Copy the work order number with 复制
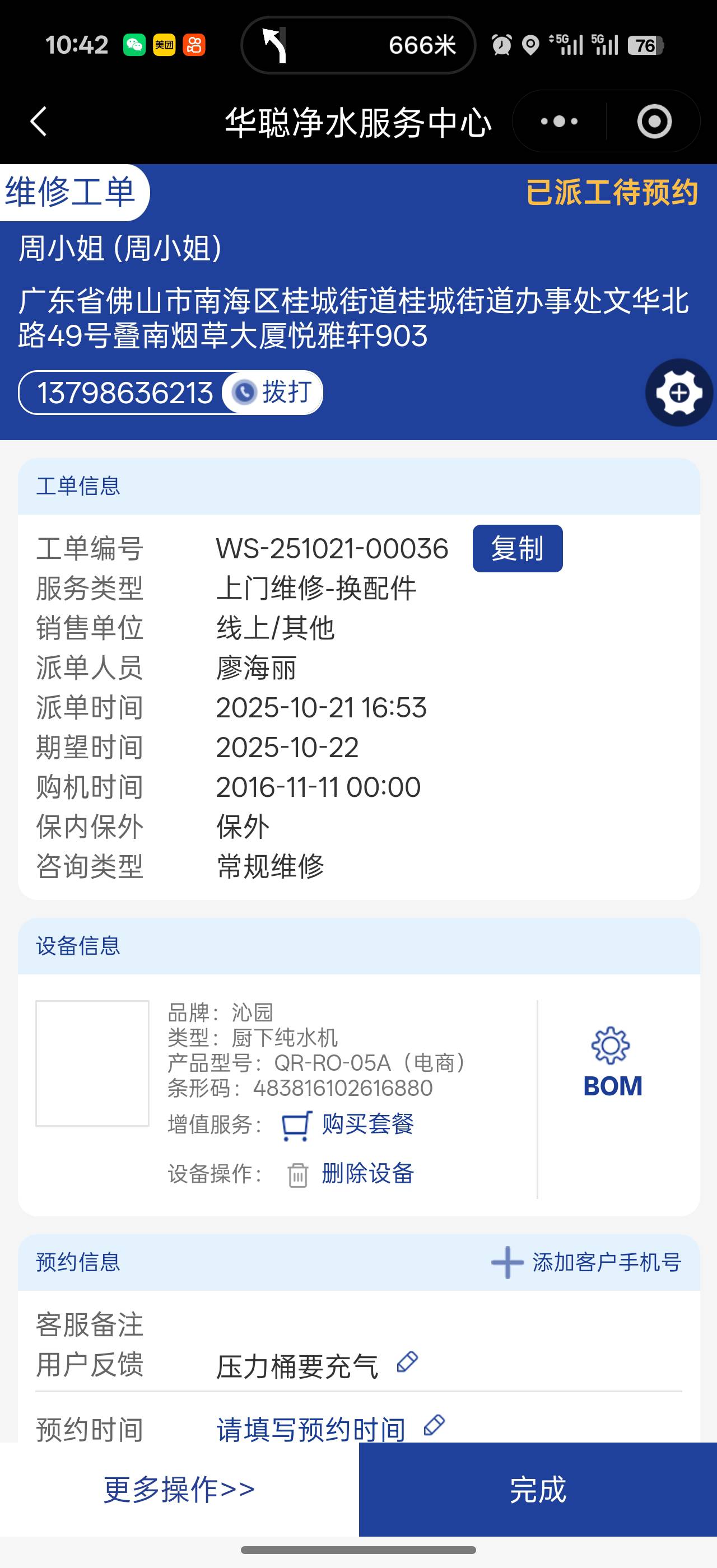 pos(518,548)
